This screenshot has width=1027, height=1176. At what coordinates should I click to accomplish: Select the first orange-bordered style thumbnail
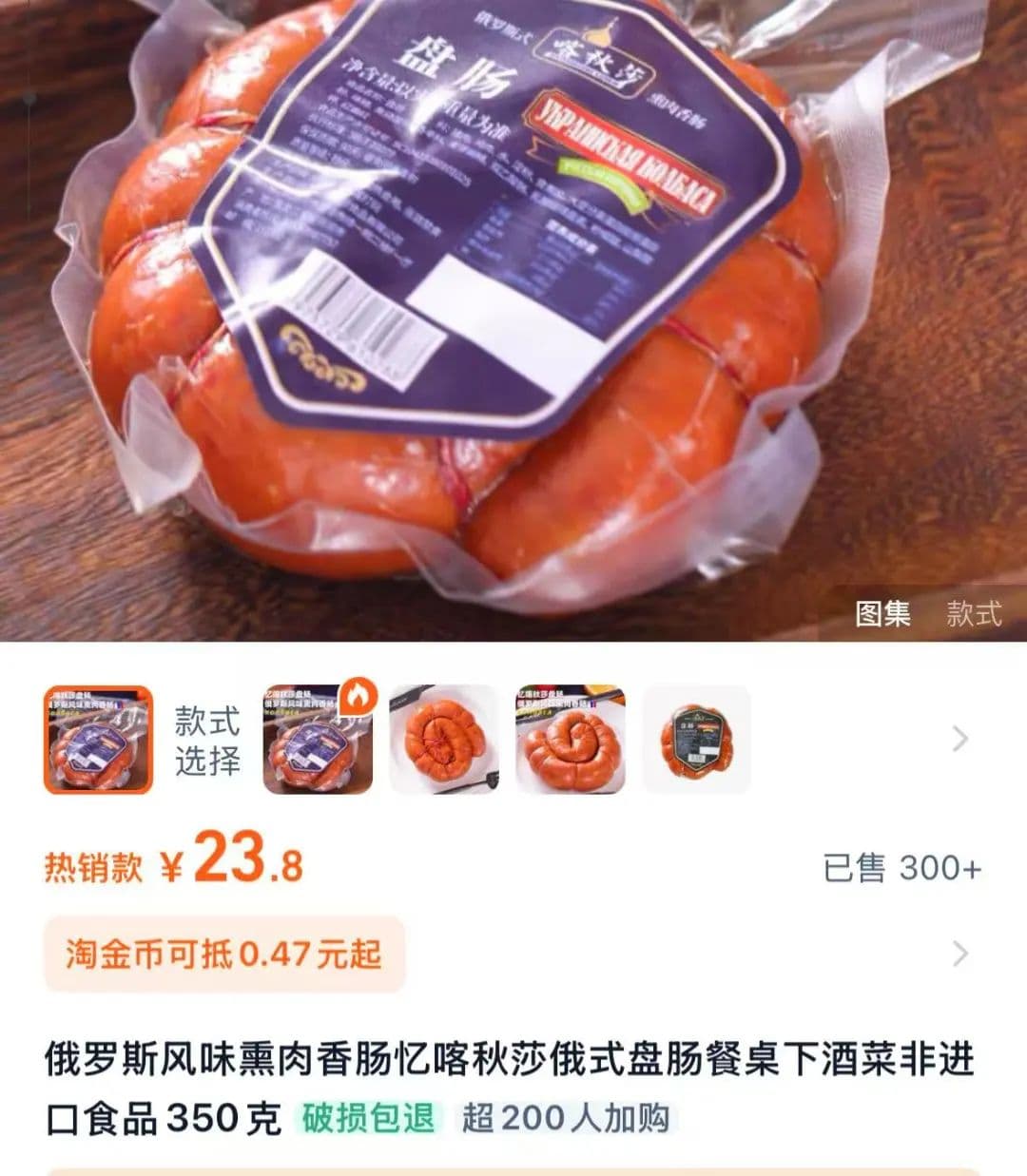click(x=98, y=740)
